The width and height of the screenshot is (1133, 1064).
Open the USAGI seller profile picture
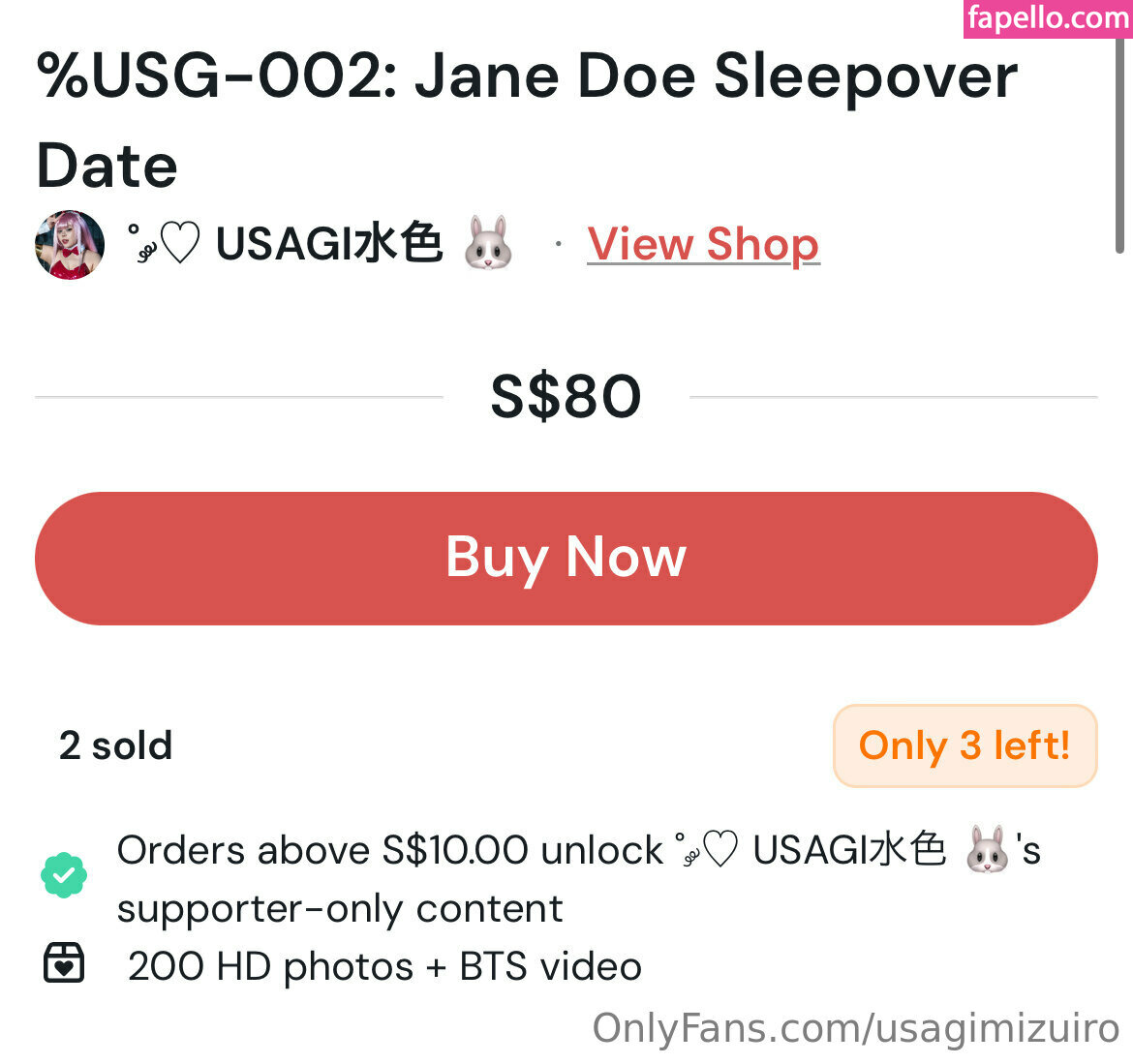(70, 244)
